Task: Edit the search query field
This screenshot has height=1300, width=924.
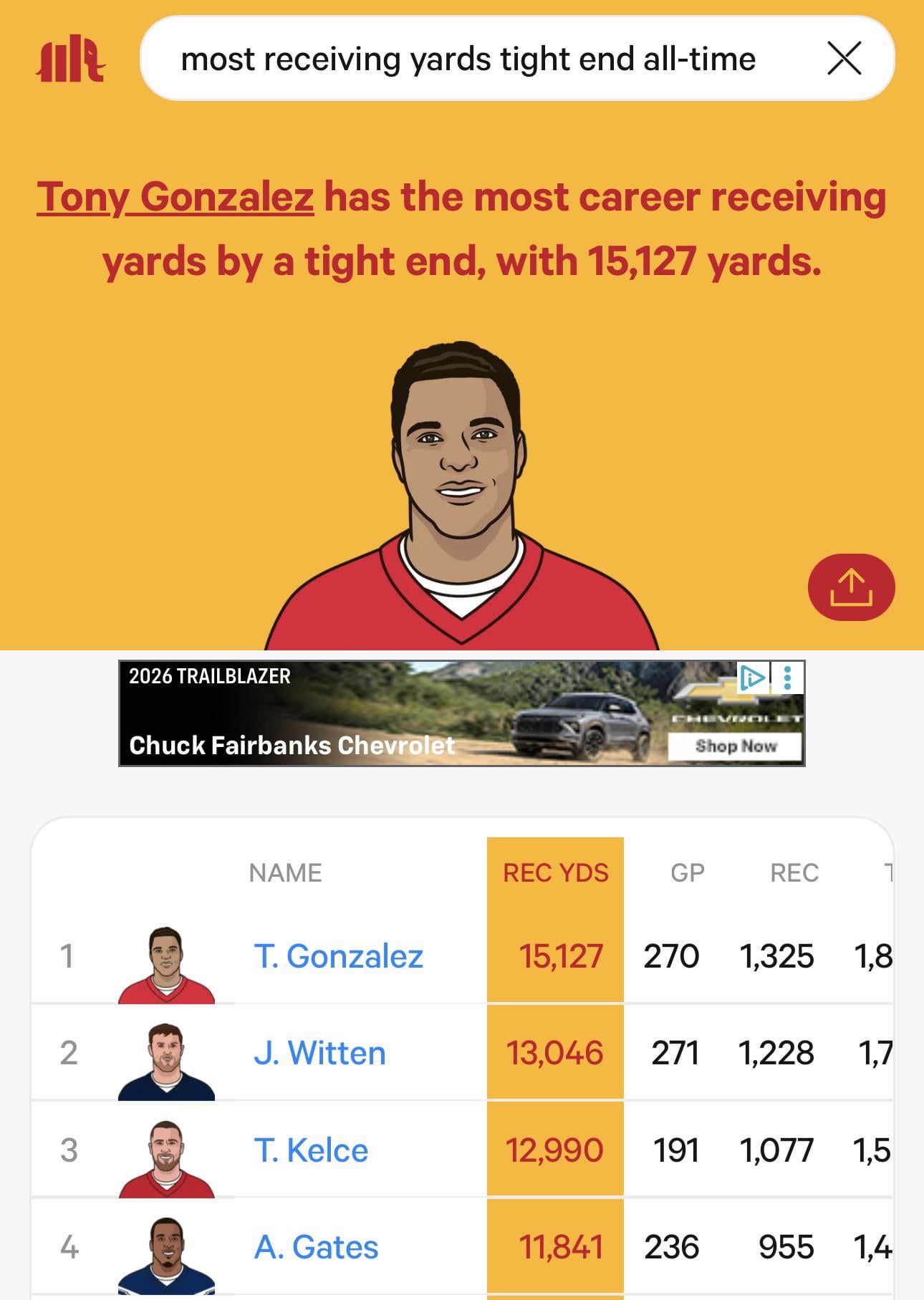Action: tap(468, 59)
